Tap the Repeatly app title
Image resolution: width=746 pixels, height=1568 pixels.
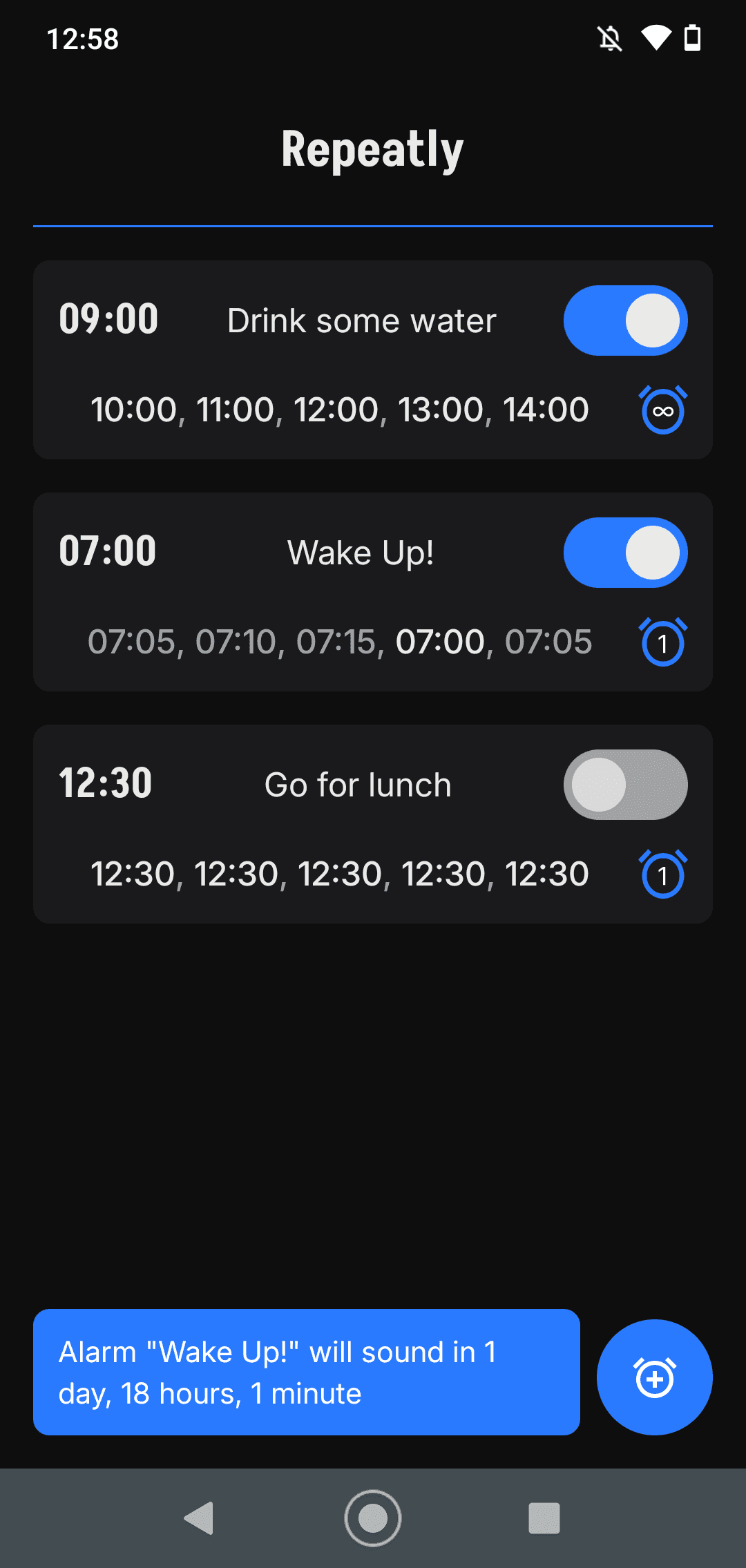(373, 148)
